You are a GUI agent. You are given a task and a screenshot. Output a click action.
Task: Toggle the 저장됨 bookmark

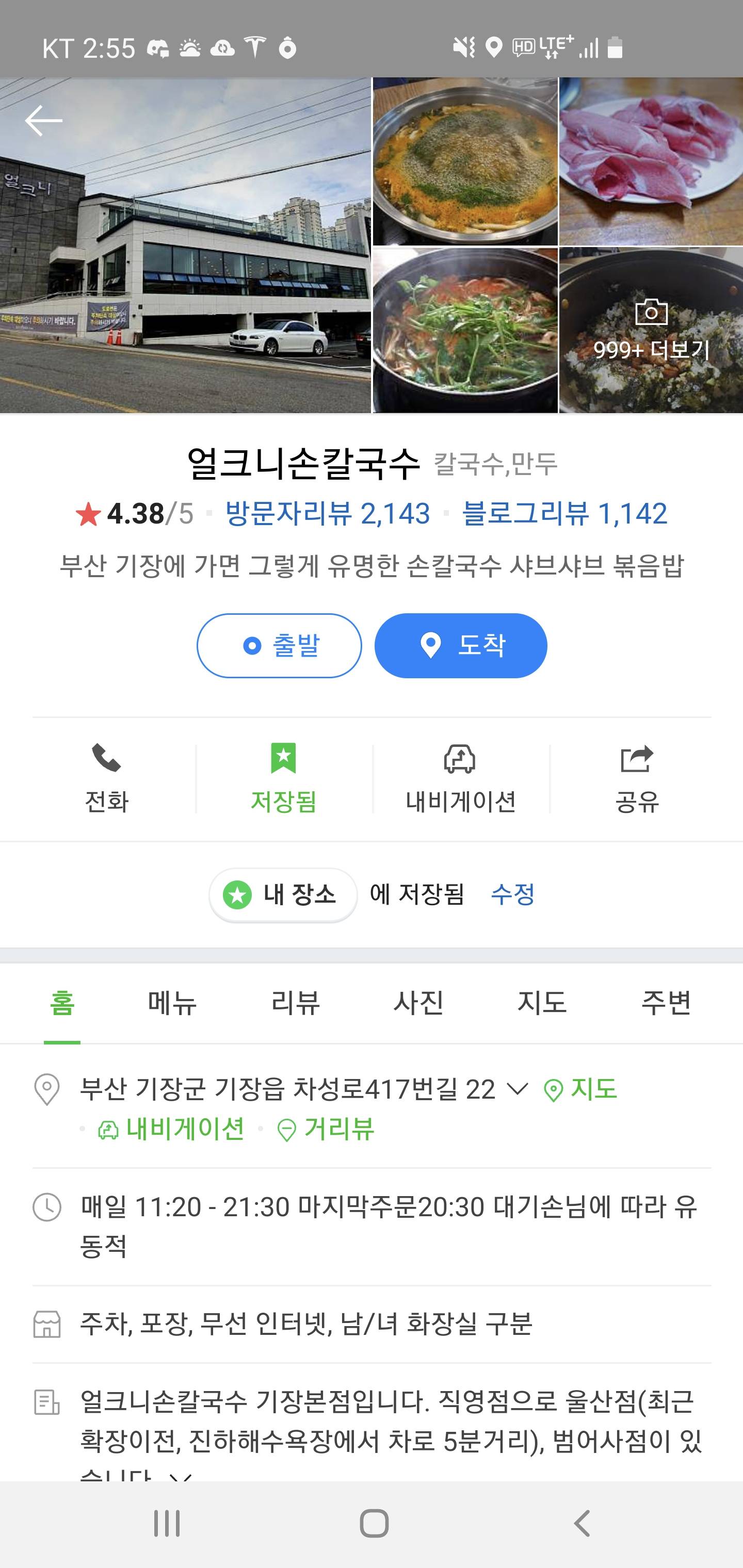283,778
